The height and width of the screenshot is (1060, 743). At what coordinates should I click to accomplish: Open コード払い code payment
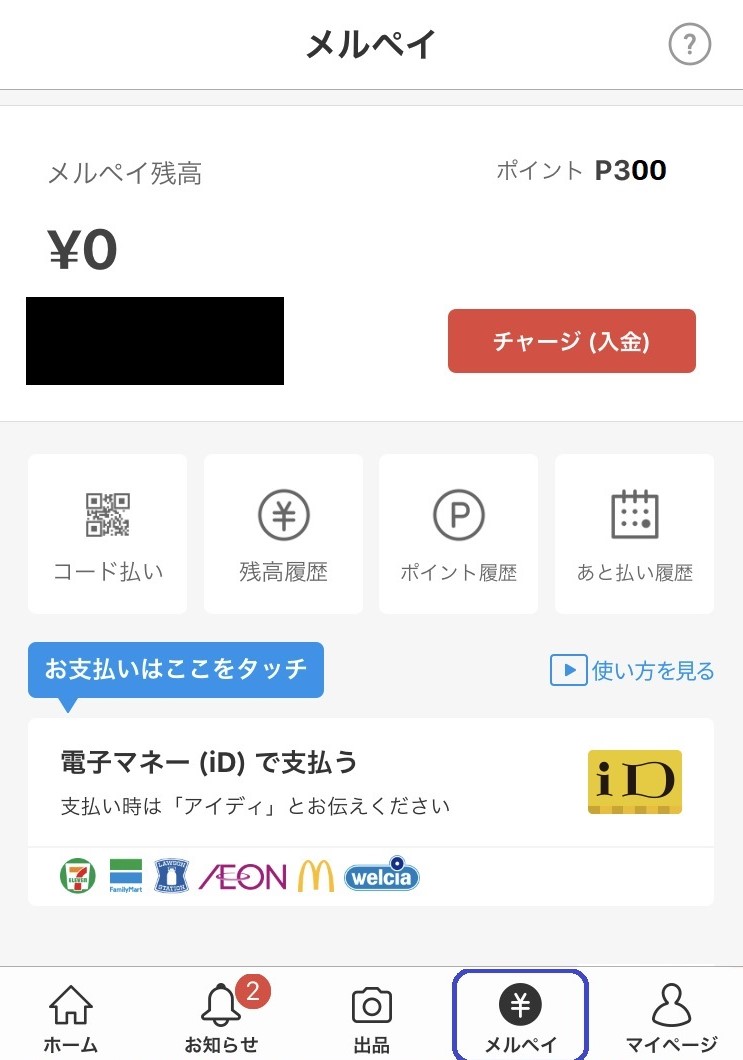point(108,534)
